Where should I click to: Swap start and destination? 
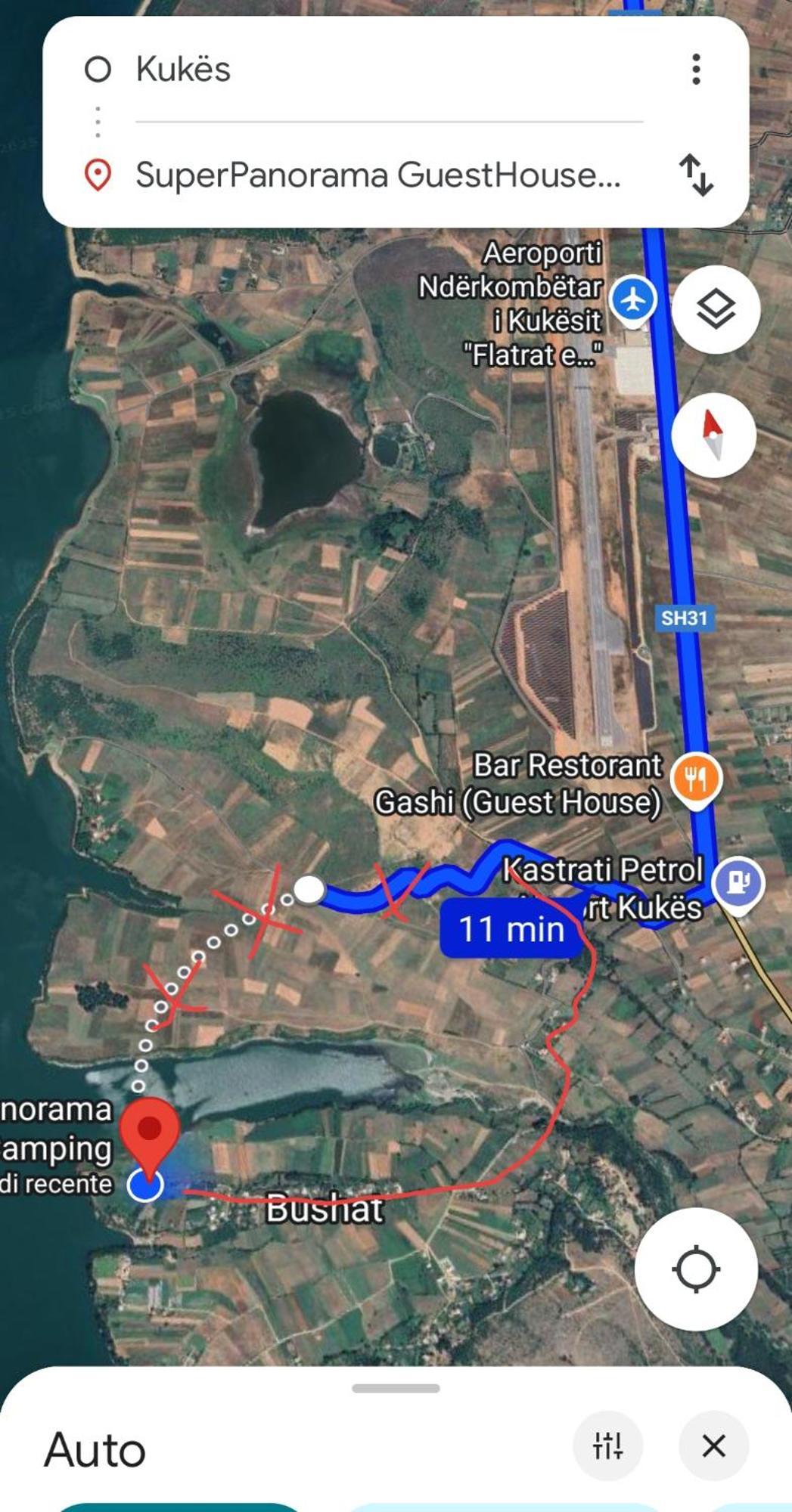click(696, 175)
